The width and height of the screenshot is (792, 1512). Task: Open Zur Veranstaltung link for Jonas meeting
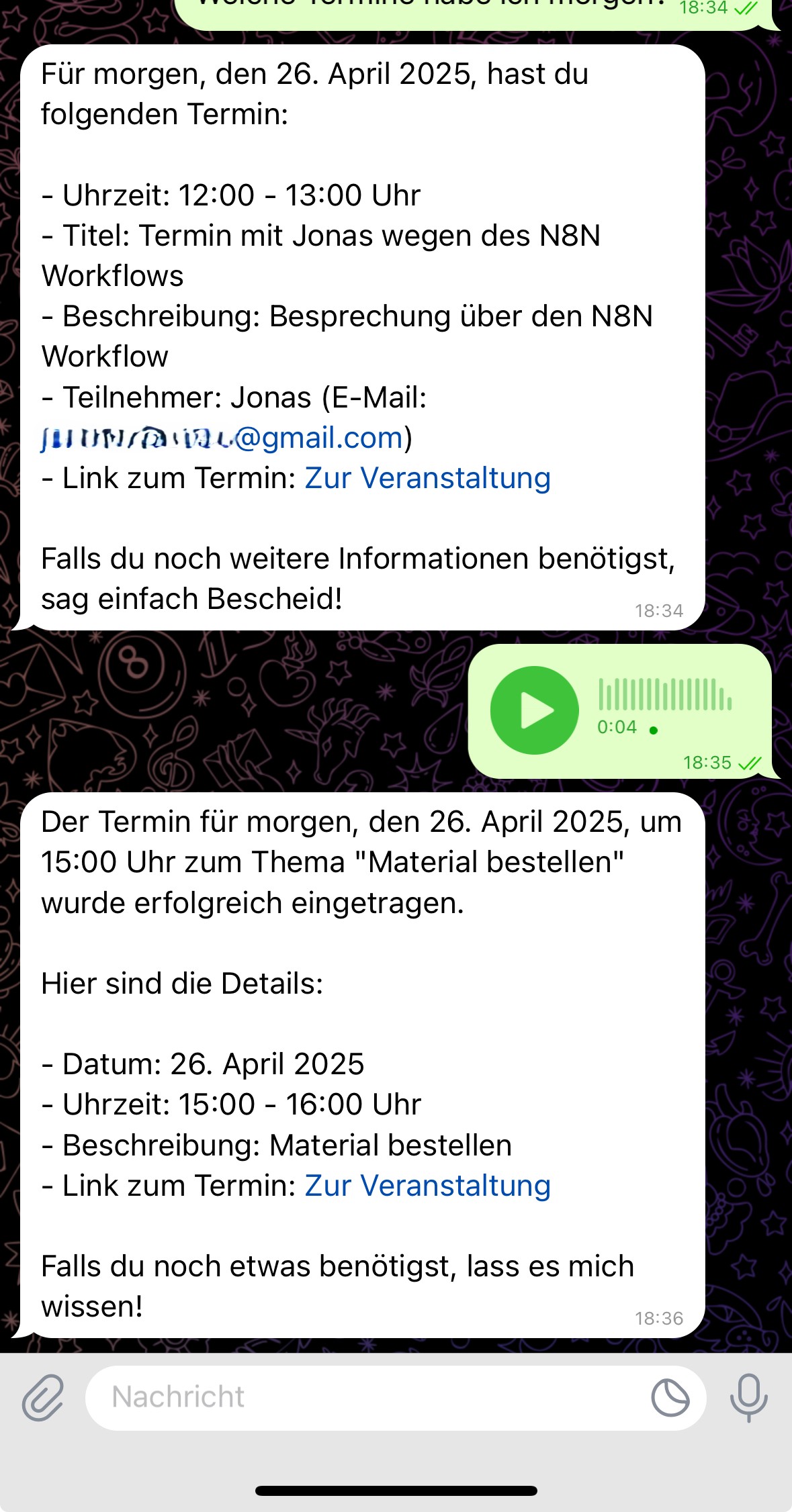click(x=427, y=478)
